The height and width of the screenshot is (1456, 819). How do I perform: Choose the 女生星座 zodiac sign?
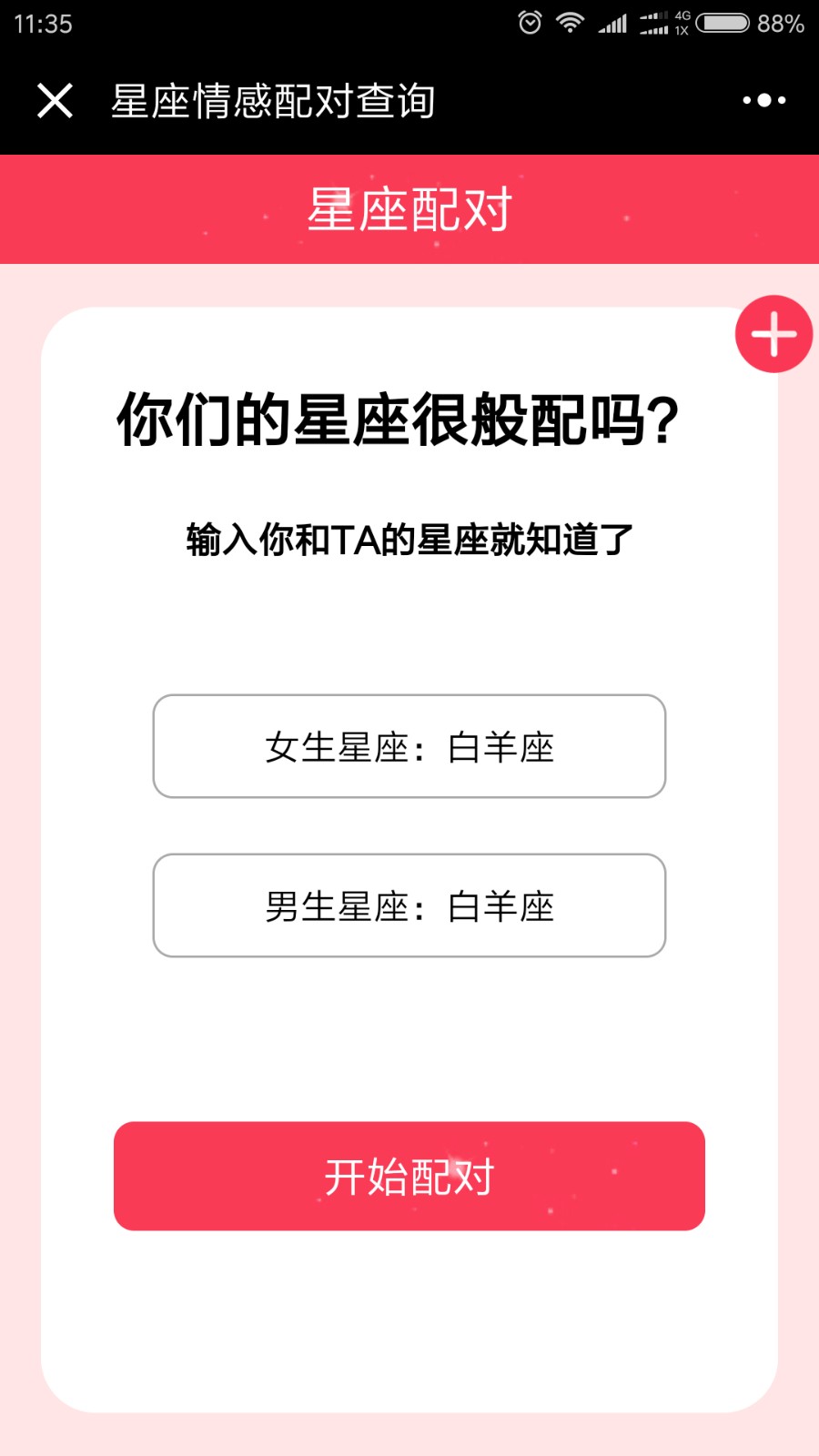(x=409, y=746)
